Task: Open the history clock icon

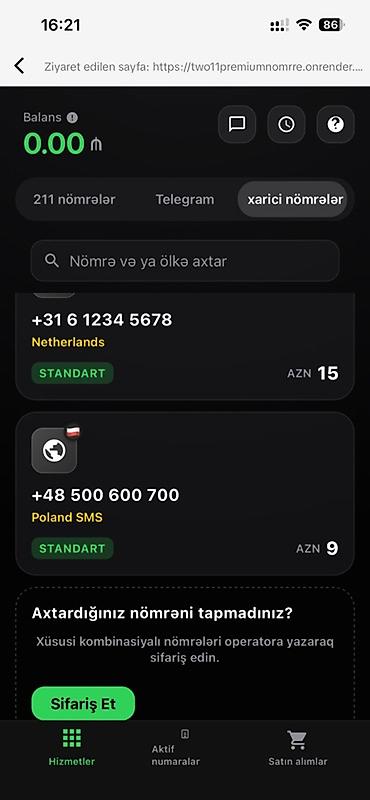Action: coord(286,124)
